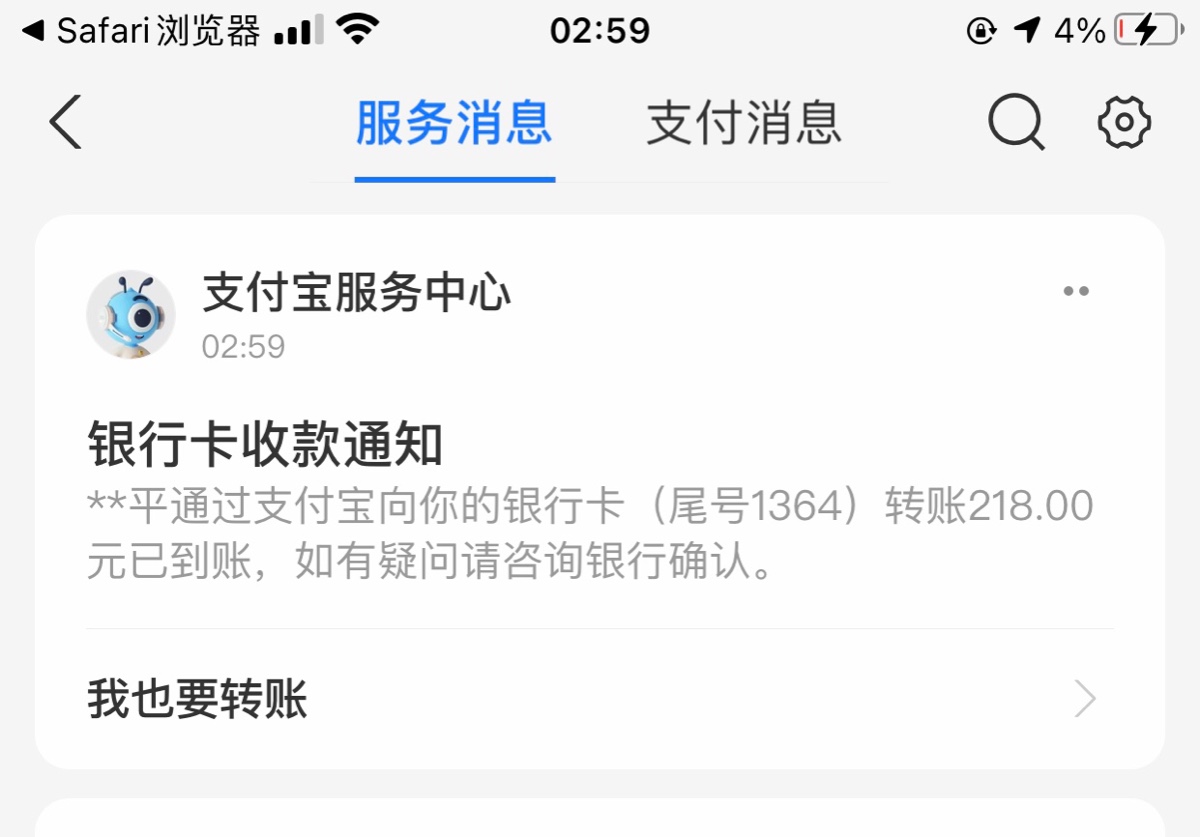
Task: Go back using the top-left arrow
Action: [x=65, y=123]
